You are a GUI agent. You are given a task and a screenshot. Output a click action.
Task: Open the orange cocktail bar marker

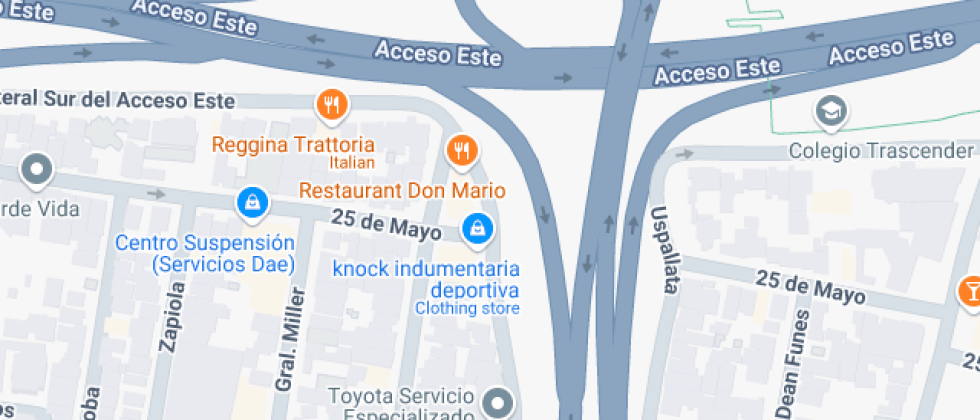(x=970, y=292)
